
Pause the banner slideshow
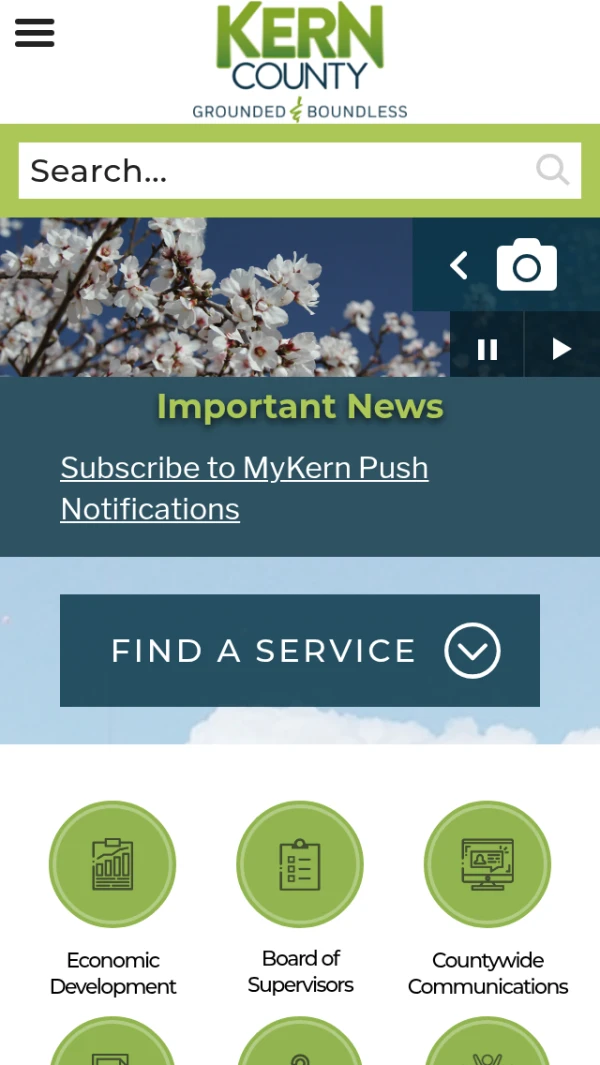(487, 349)
